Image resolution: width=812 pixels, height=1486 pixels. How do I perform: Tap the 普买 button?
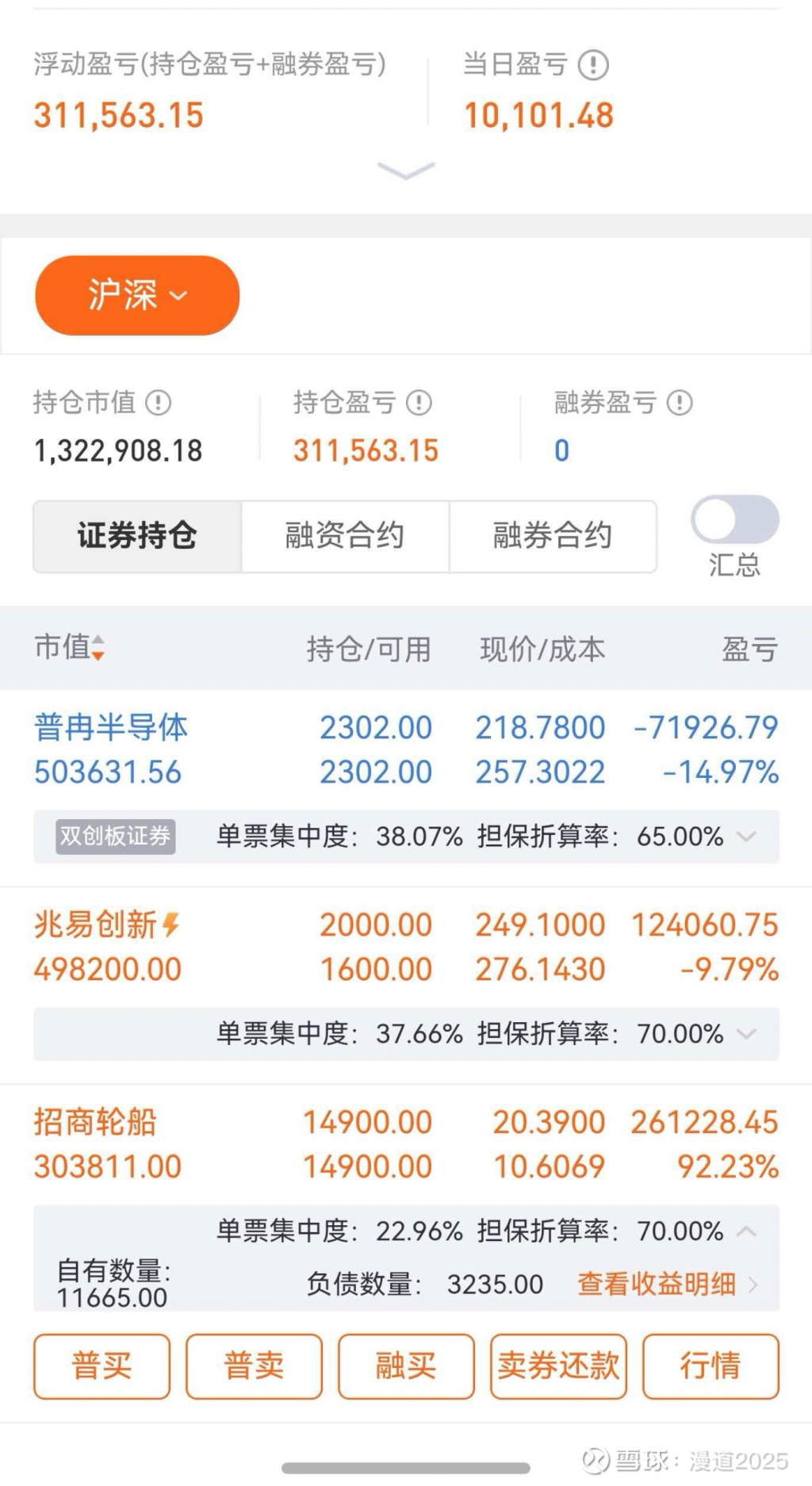coord(101,1366)
